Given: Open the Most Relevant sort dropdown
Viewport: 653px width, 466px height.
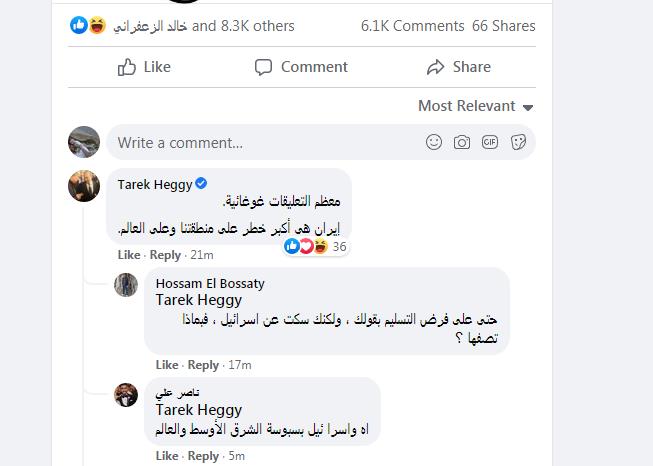Looking at the screenshot, I should point(475,106).
